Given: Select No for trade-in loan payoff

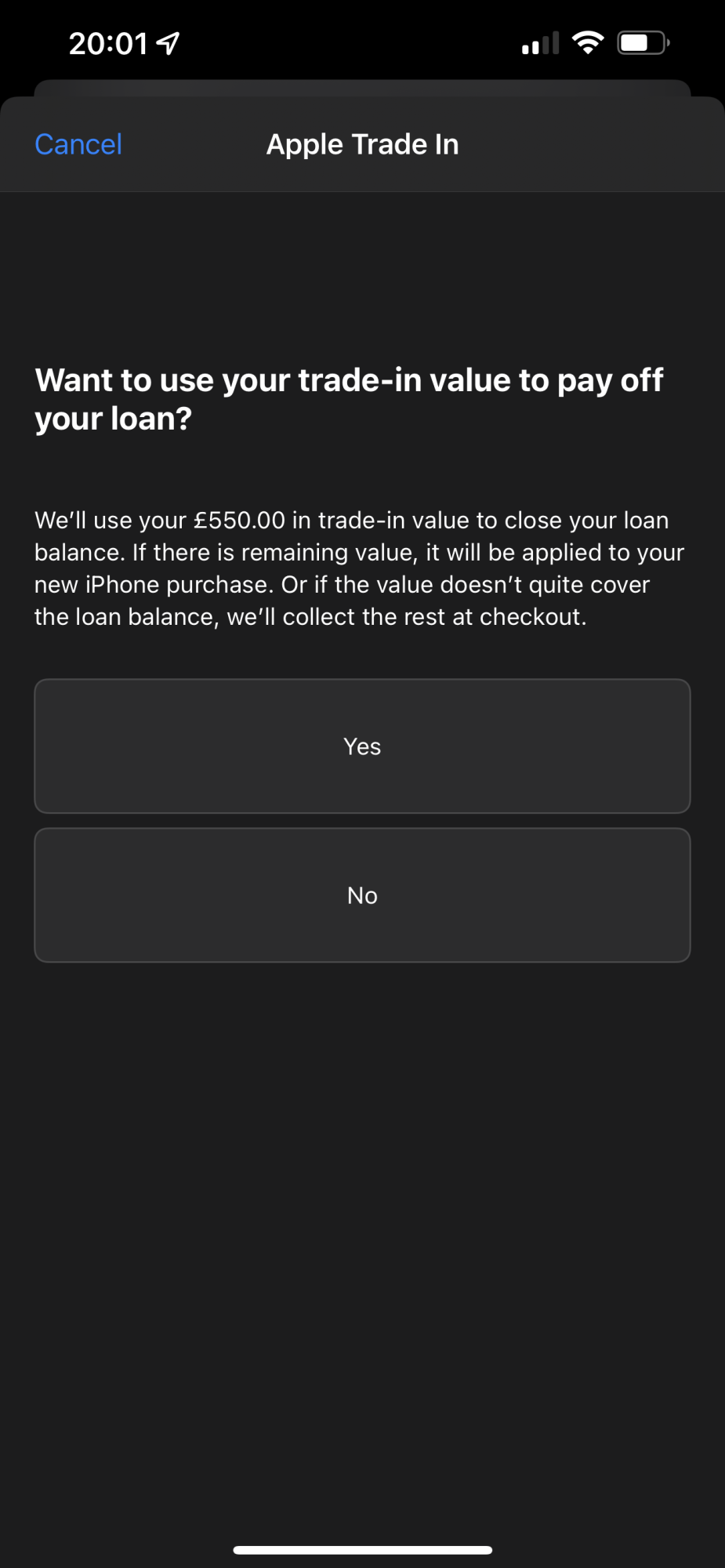Looking at the screenshot, I should click(362, 895).
